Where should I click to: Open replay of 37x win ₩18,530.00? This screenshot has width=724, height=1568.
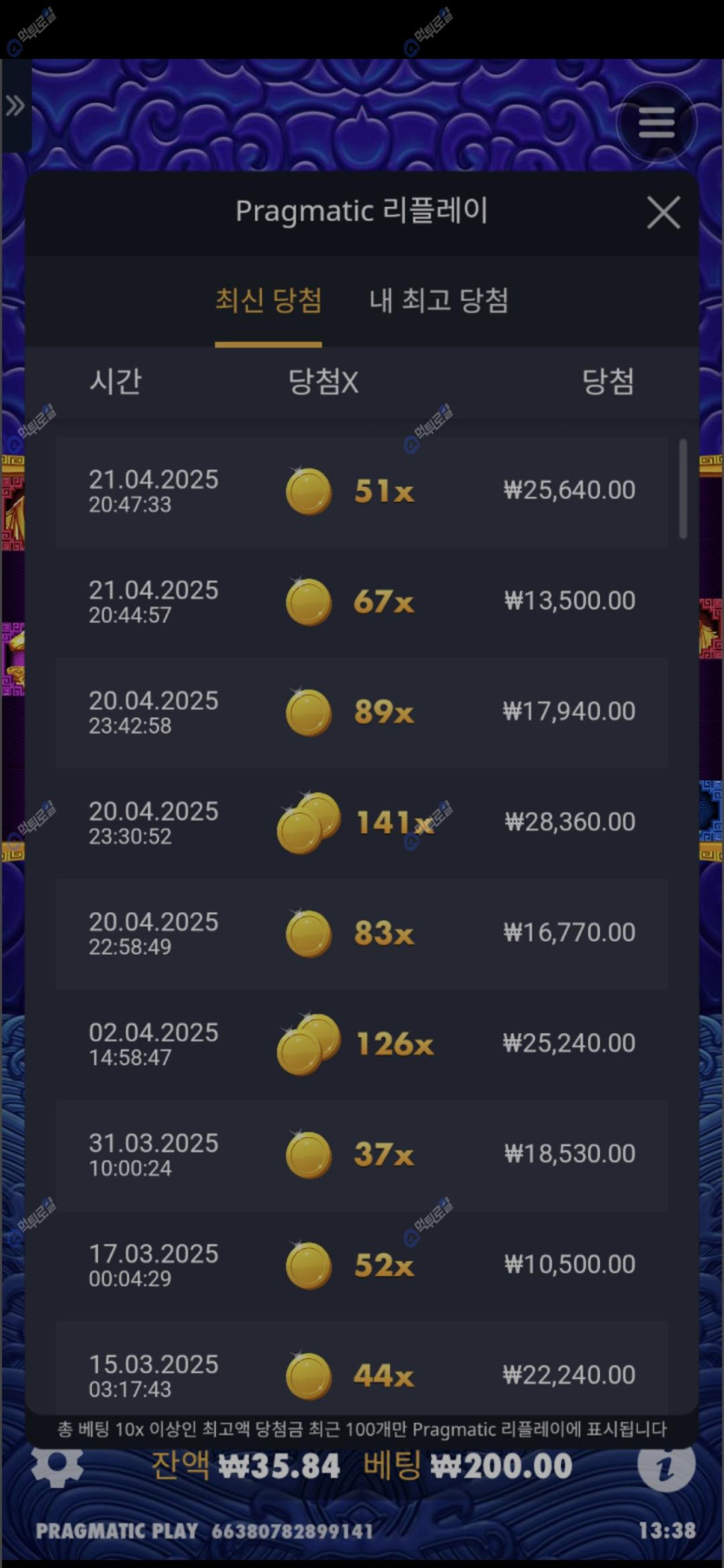[x=362, y=1154]
